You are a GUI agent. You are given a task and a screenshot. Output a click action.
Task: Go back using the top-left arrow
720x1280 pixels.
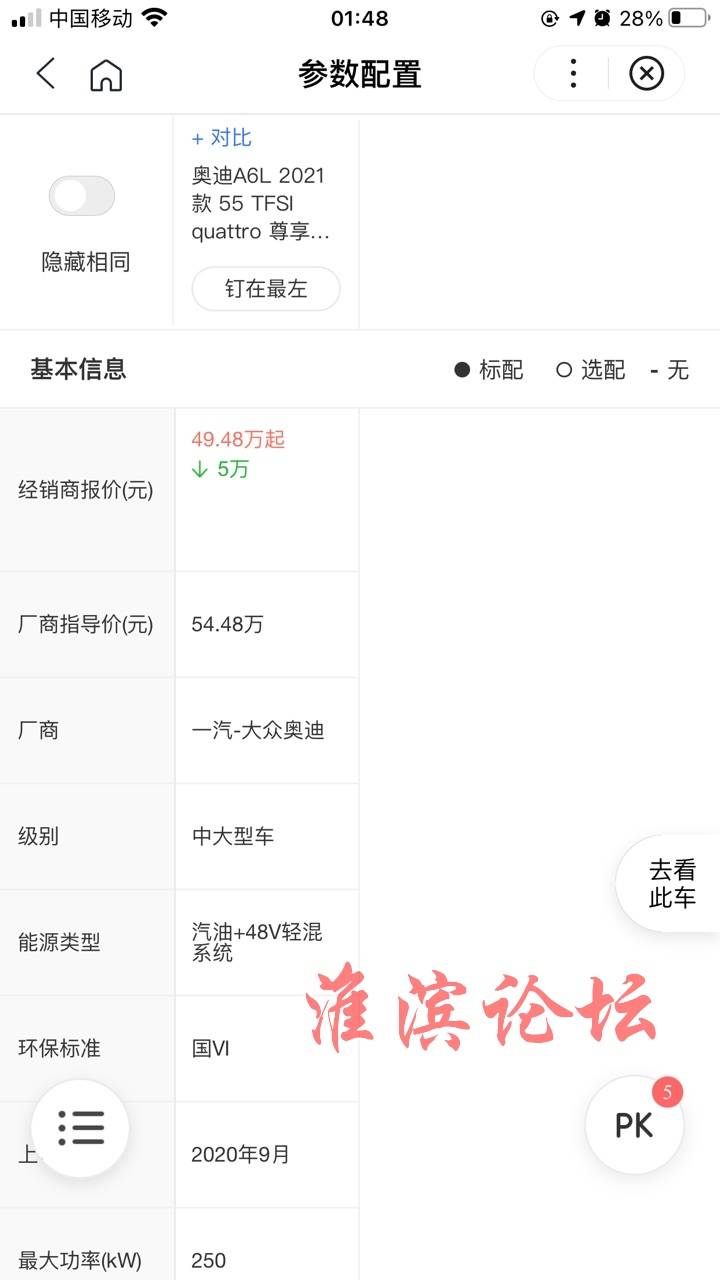(x=46, y=74)
